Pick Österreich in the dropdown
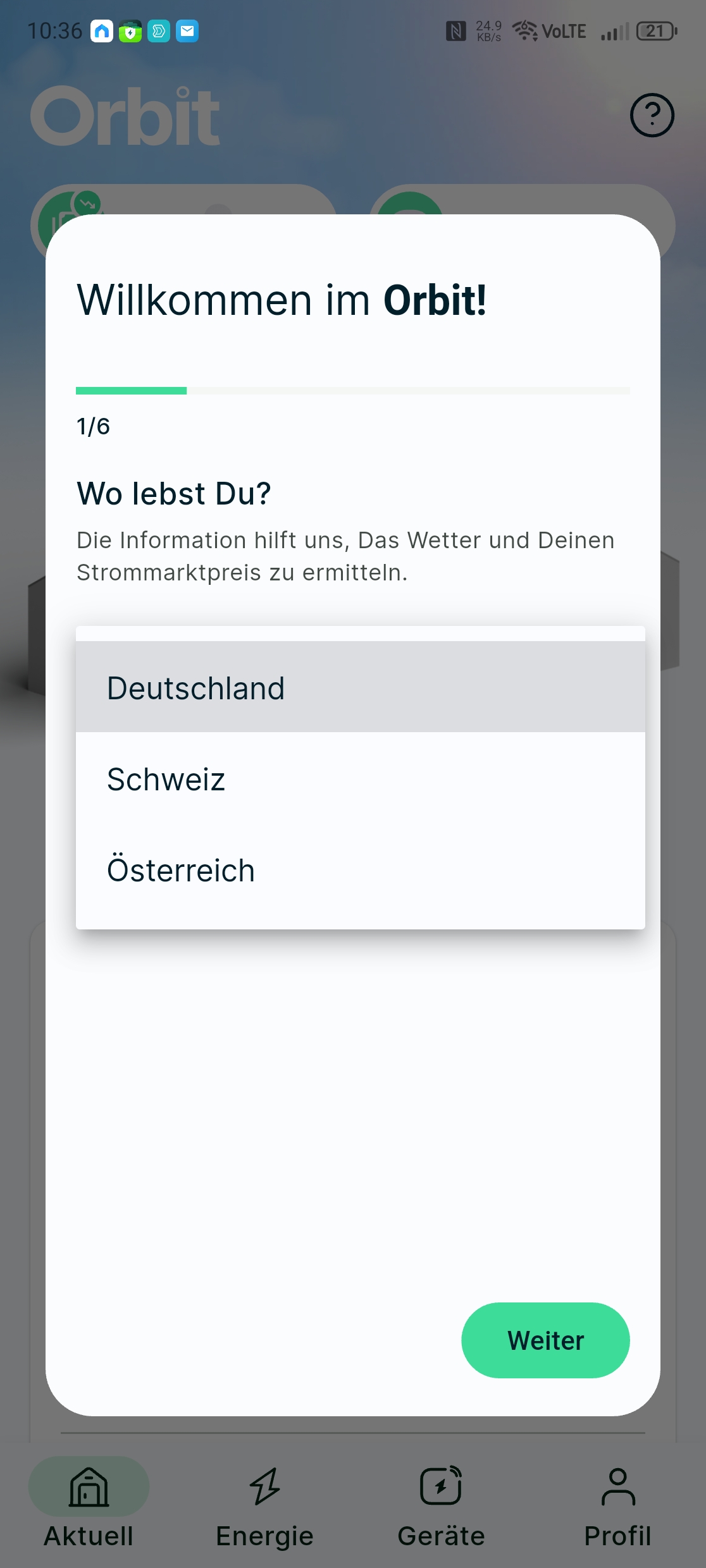 coord(360,869)
